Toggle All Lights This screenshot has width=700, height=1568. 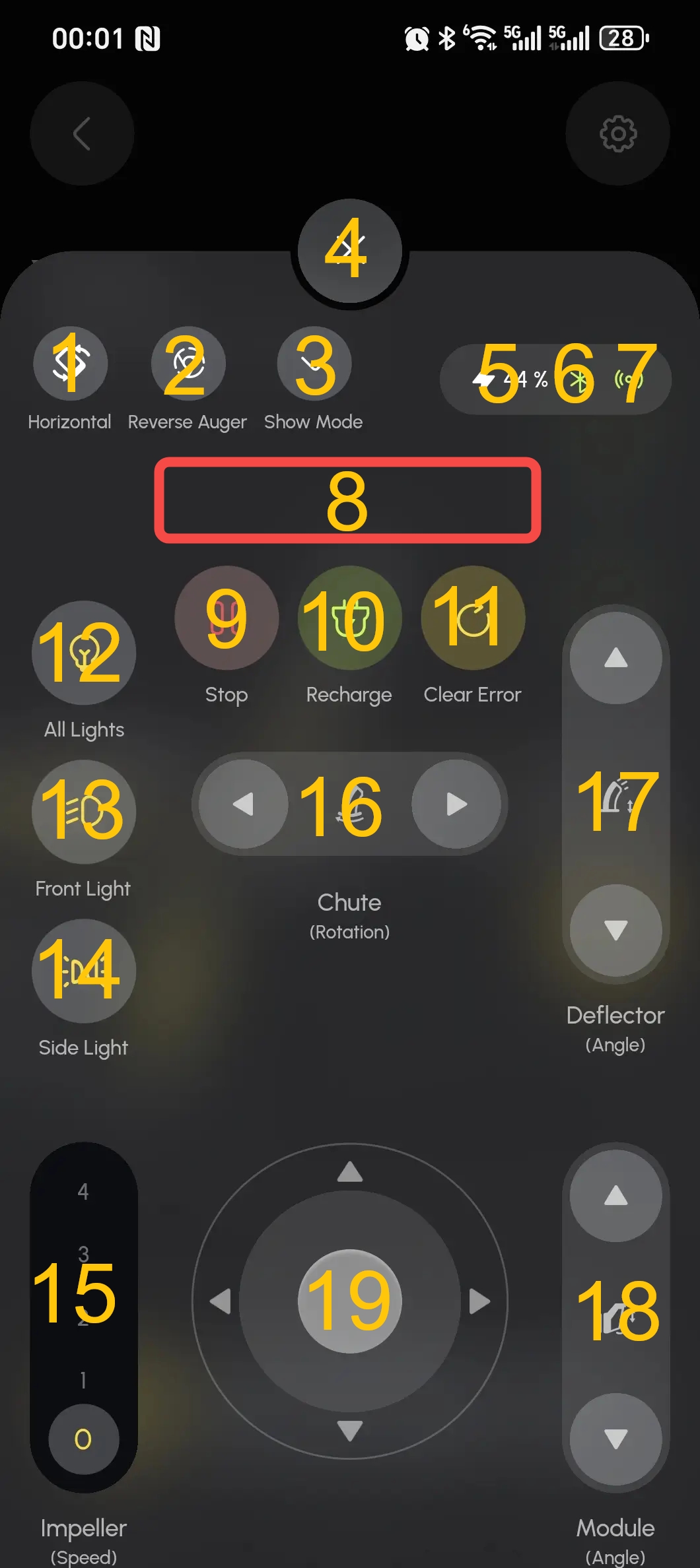point(84,653)
